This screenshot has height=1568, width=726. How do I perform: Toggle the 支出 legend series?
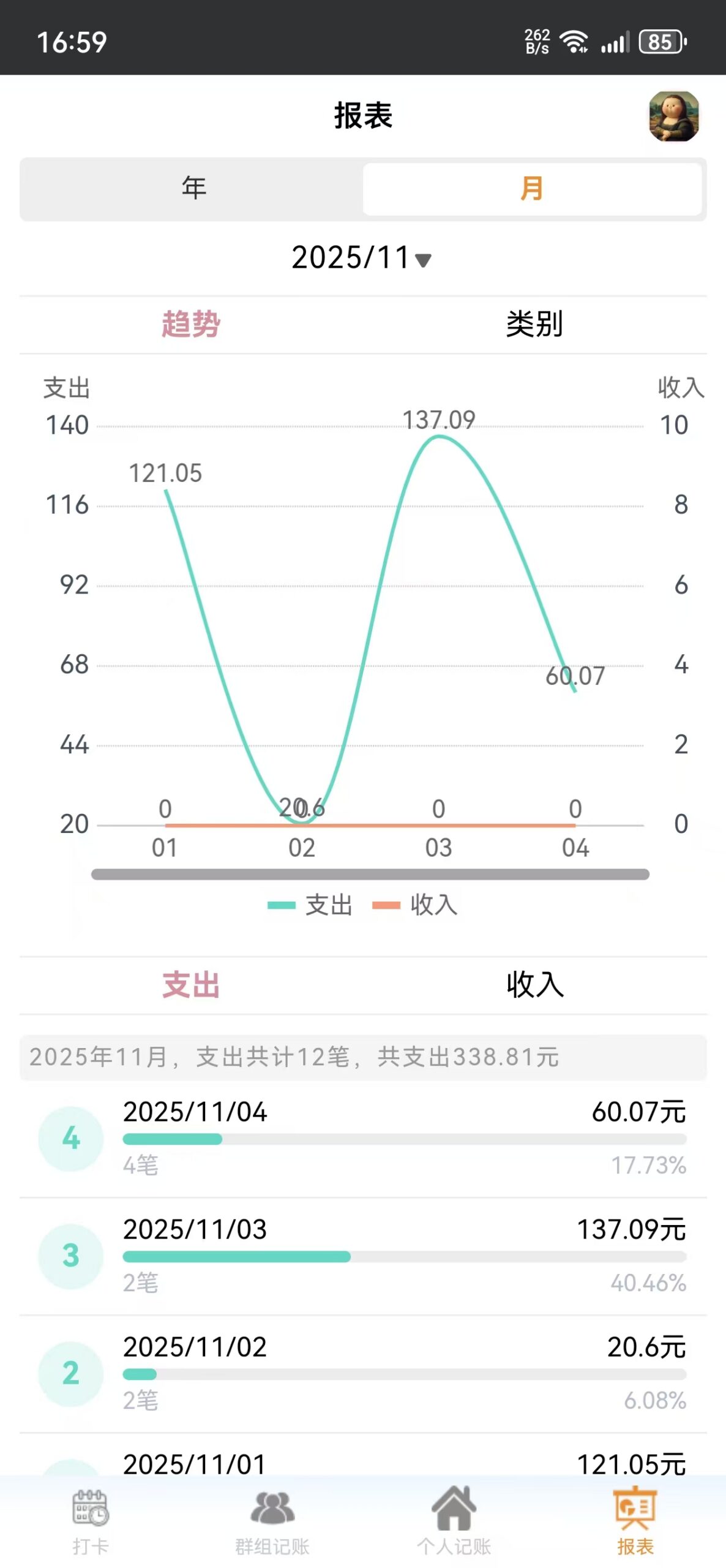(x=310, y=905)
